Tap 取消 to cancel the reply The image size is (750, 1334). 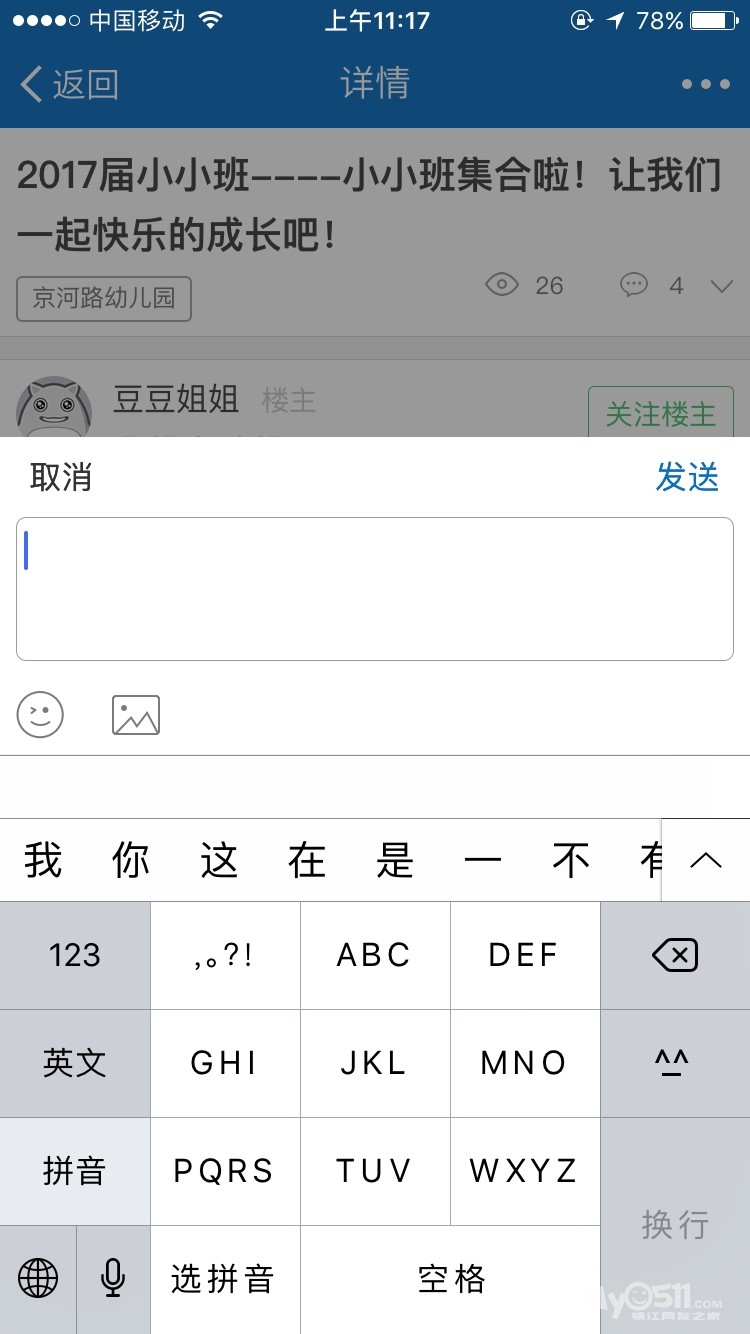click(x=61, y=477)
